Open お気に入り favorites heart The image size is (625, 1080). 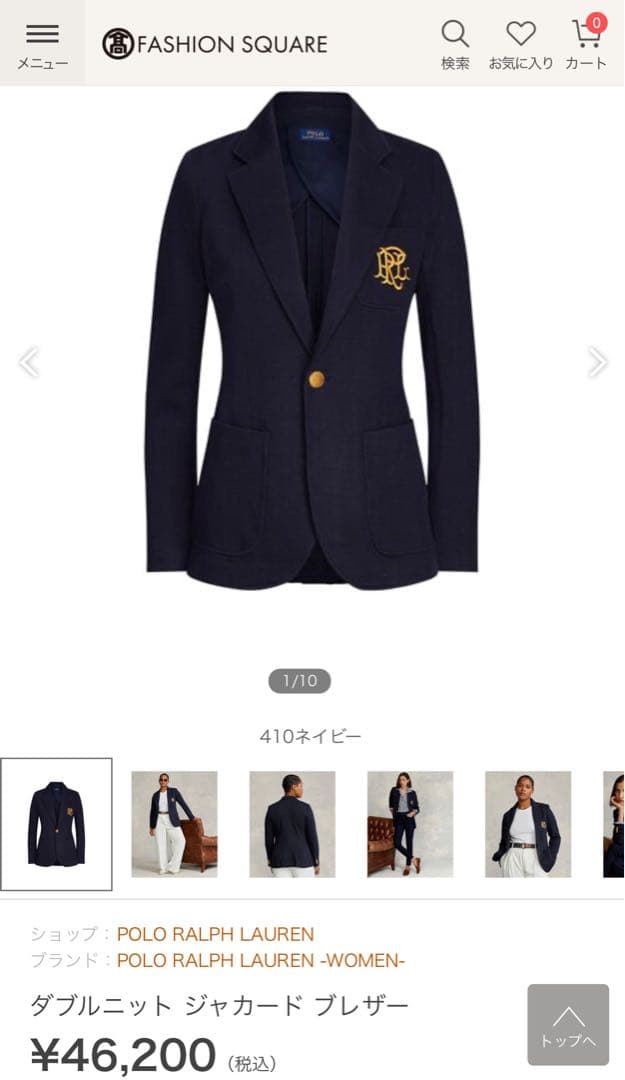coord(520,43)
